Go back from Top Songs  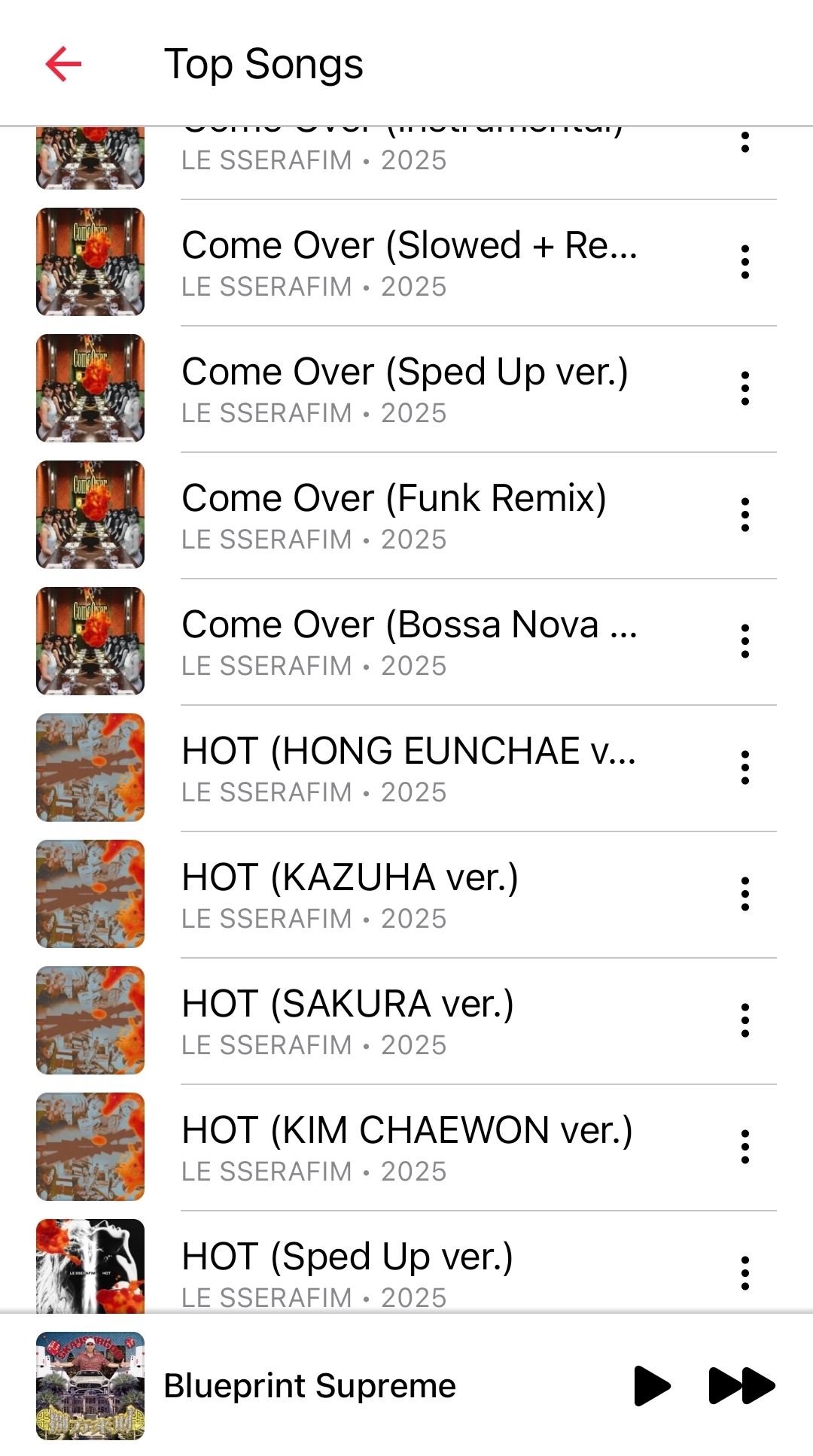point(63,64)
